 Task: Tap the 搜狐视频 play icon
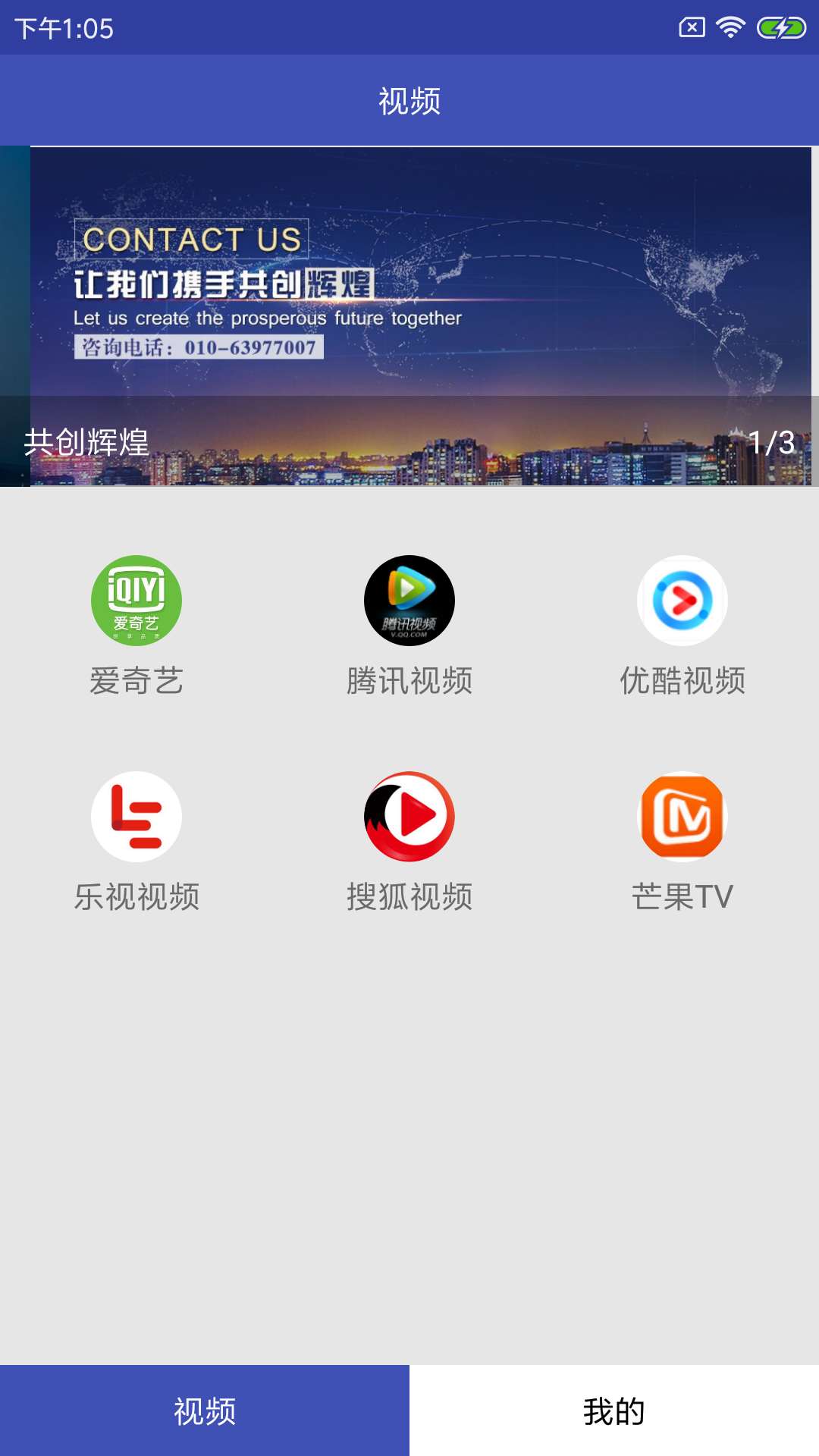point(409,817)
